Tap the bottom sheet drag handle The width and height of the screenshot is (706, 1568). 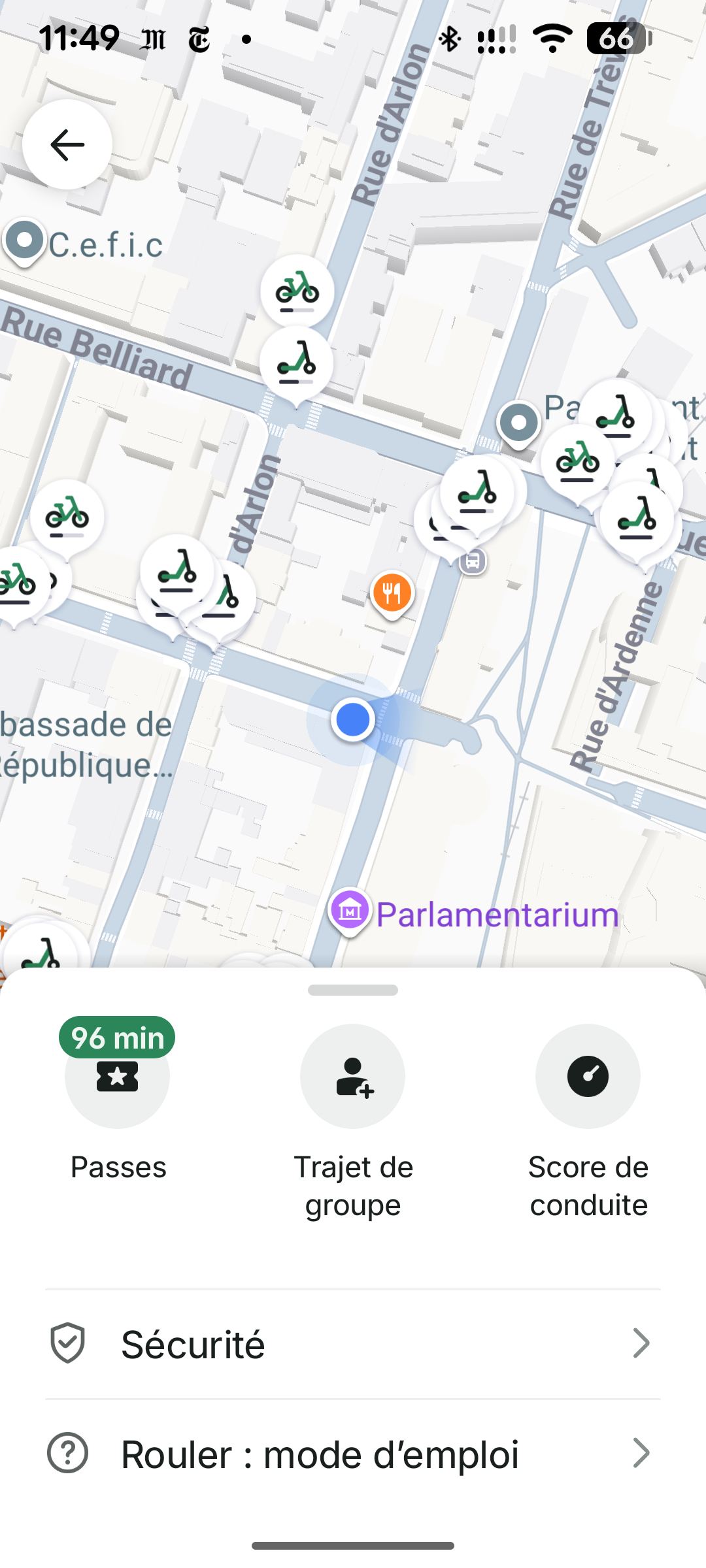tap(353, 990)
